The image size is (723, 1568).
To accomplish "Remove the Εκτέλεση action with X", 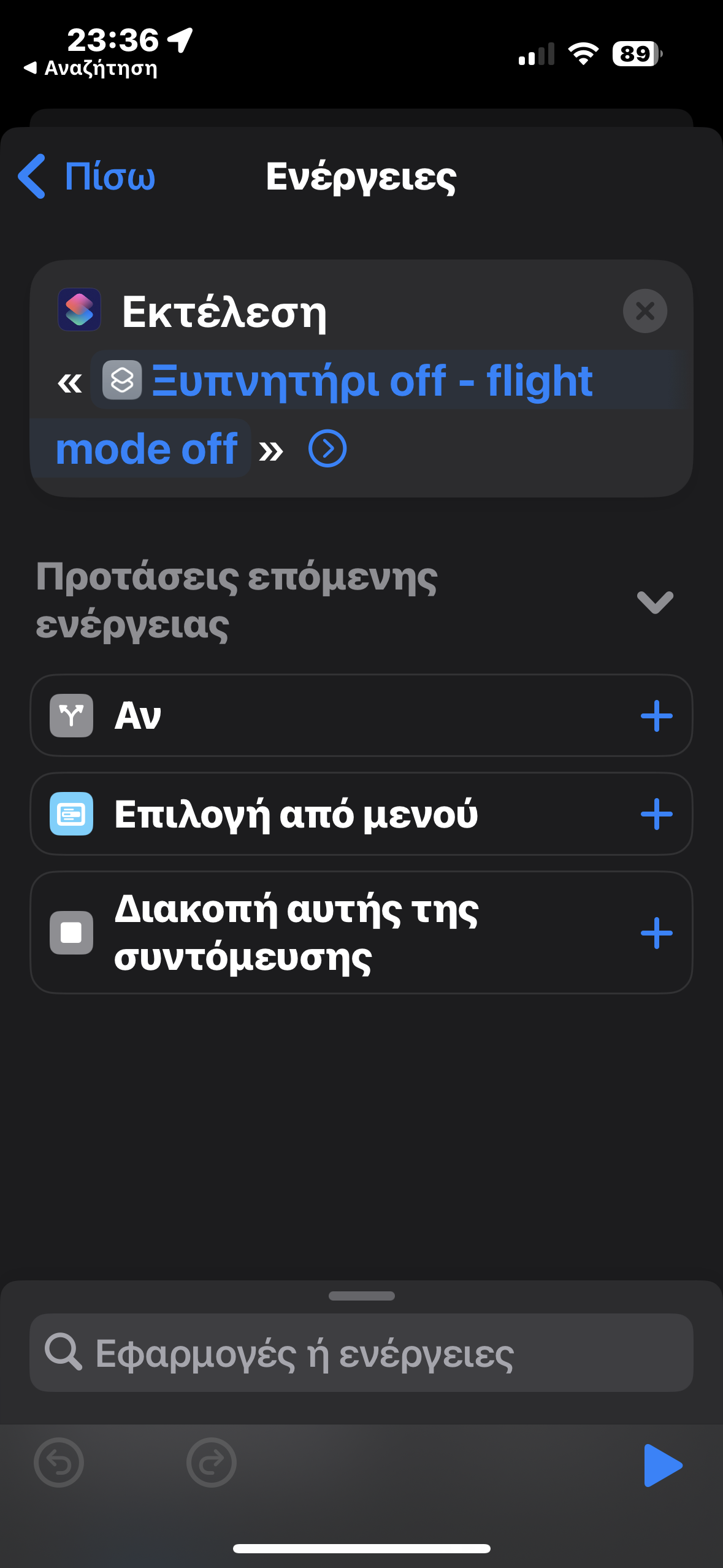I will pos(645,311).
